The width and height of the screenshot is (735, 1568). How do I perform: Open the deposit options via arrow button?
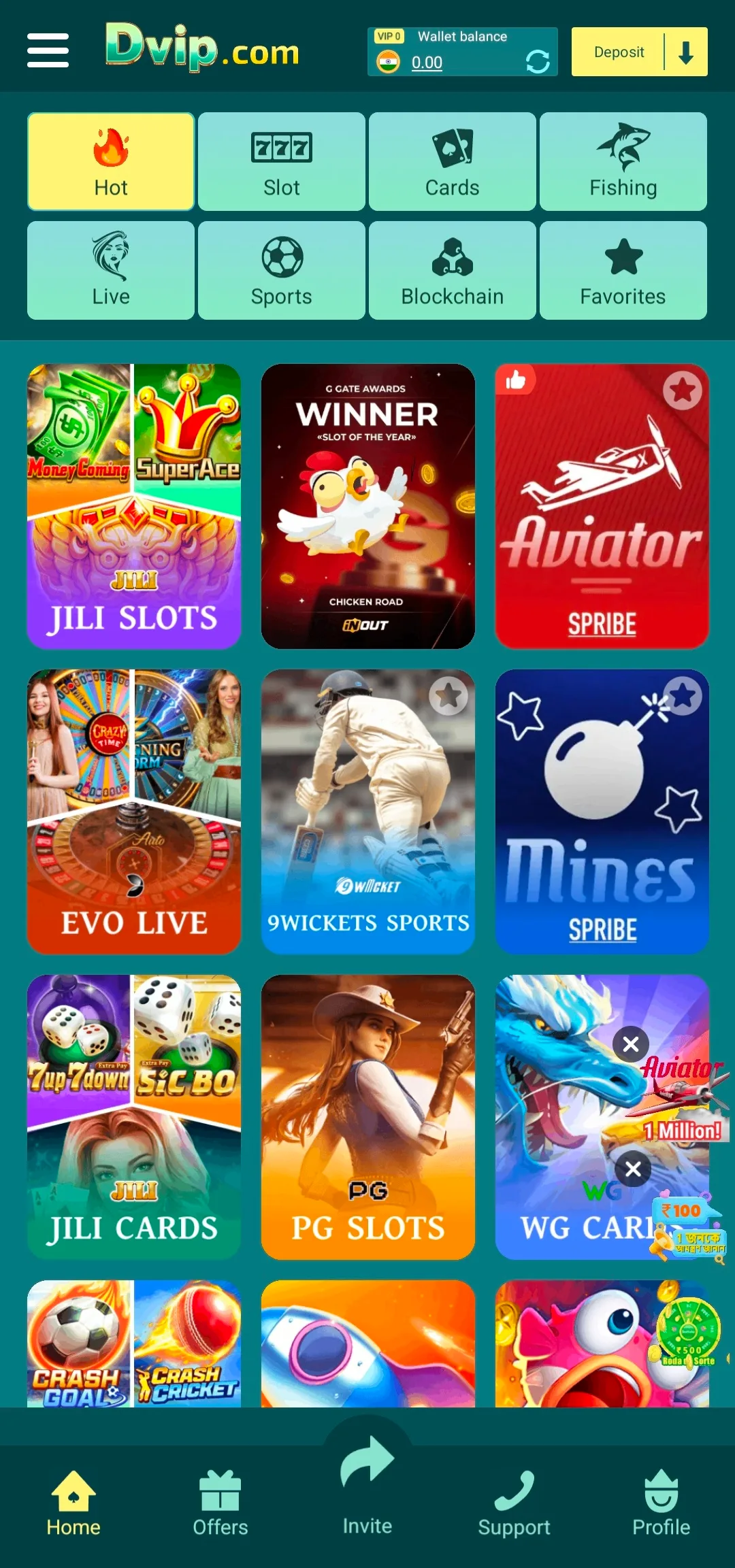click(688, 52)
